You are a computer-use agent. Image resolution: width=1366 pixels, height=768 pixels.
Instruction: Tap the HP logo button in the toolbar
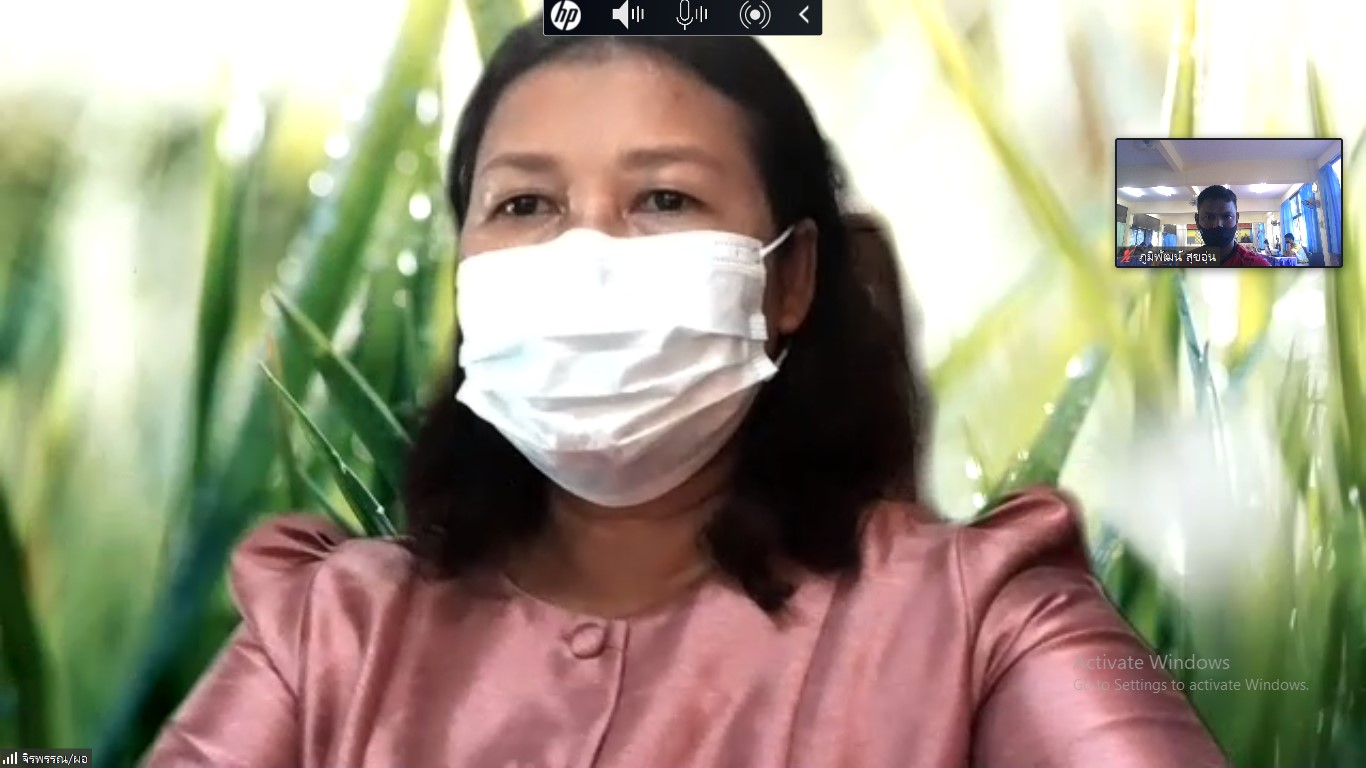[566, 16]
